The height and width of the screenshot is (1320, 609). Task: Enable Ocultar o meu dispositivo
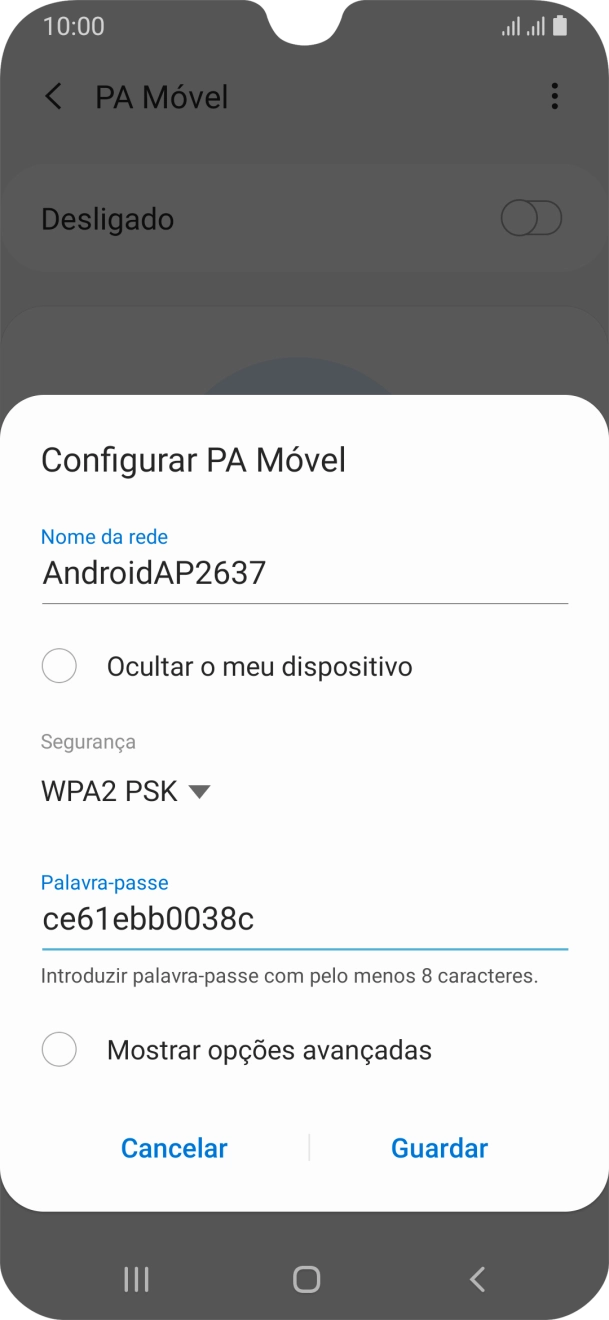coord(60,666)
